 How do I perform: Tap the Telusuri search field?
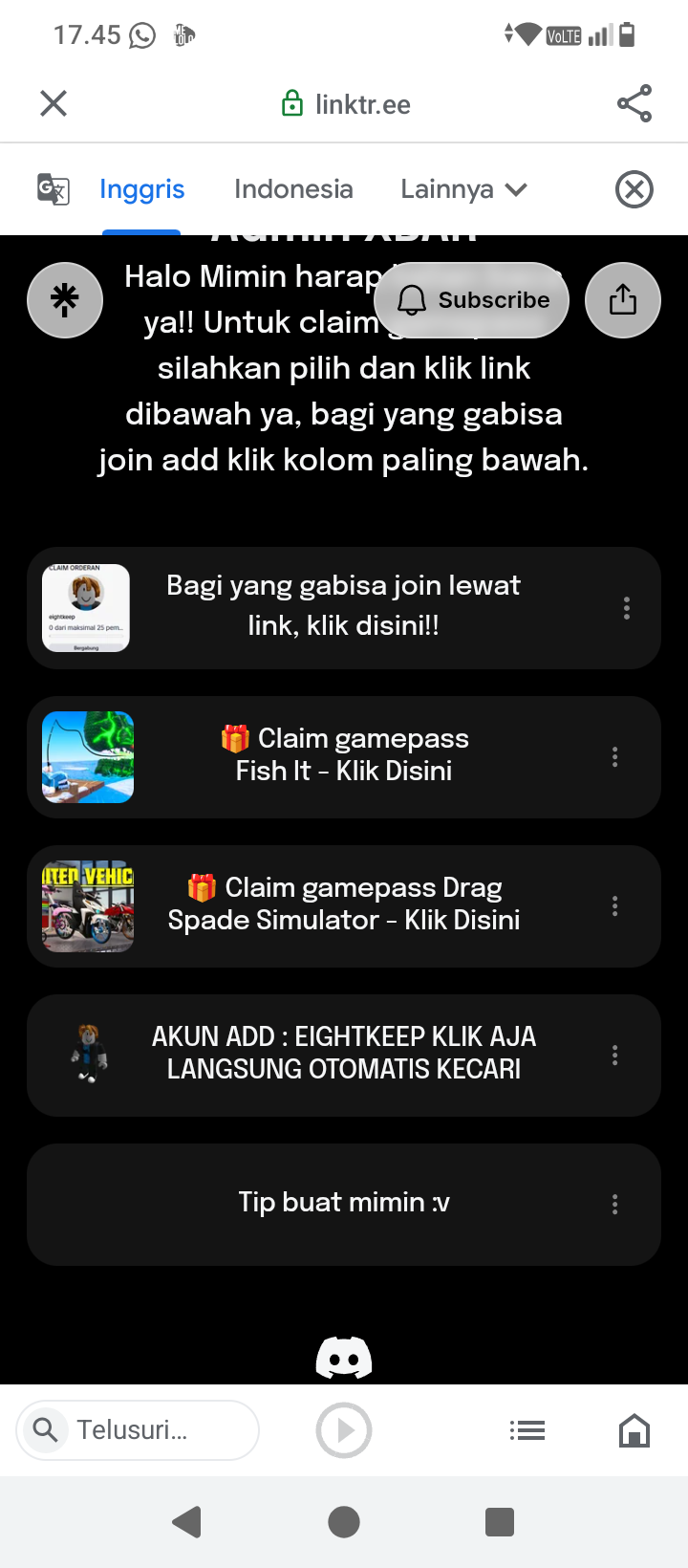click(139, 1430)
